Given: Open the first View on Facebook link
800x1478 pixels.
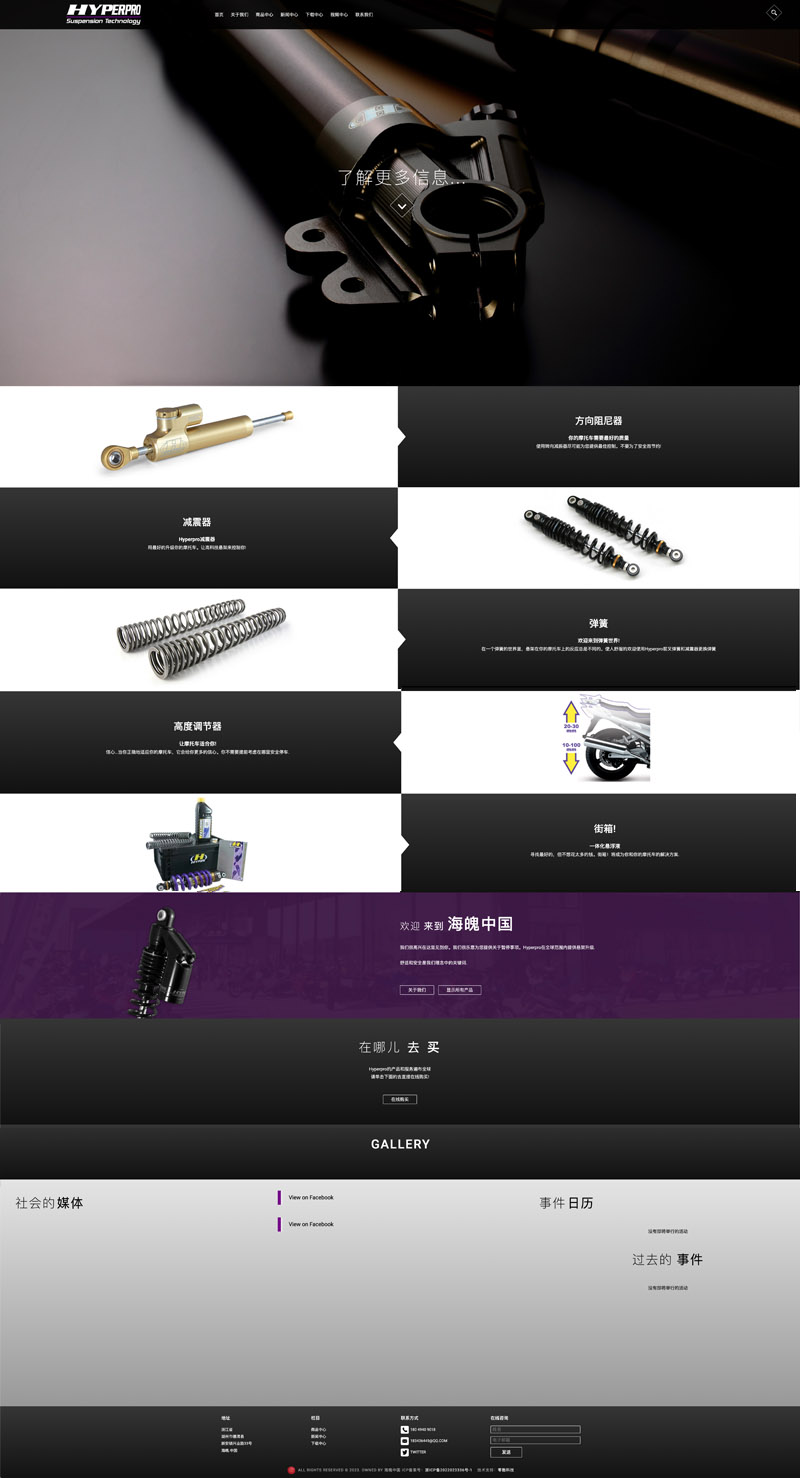Looking at the screenshot, I should (311, 1197).
